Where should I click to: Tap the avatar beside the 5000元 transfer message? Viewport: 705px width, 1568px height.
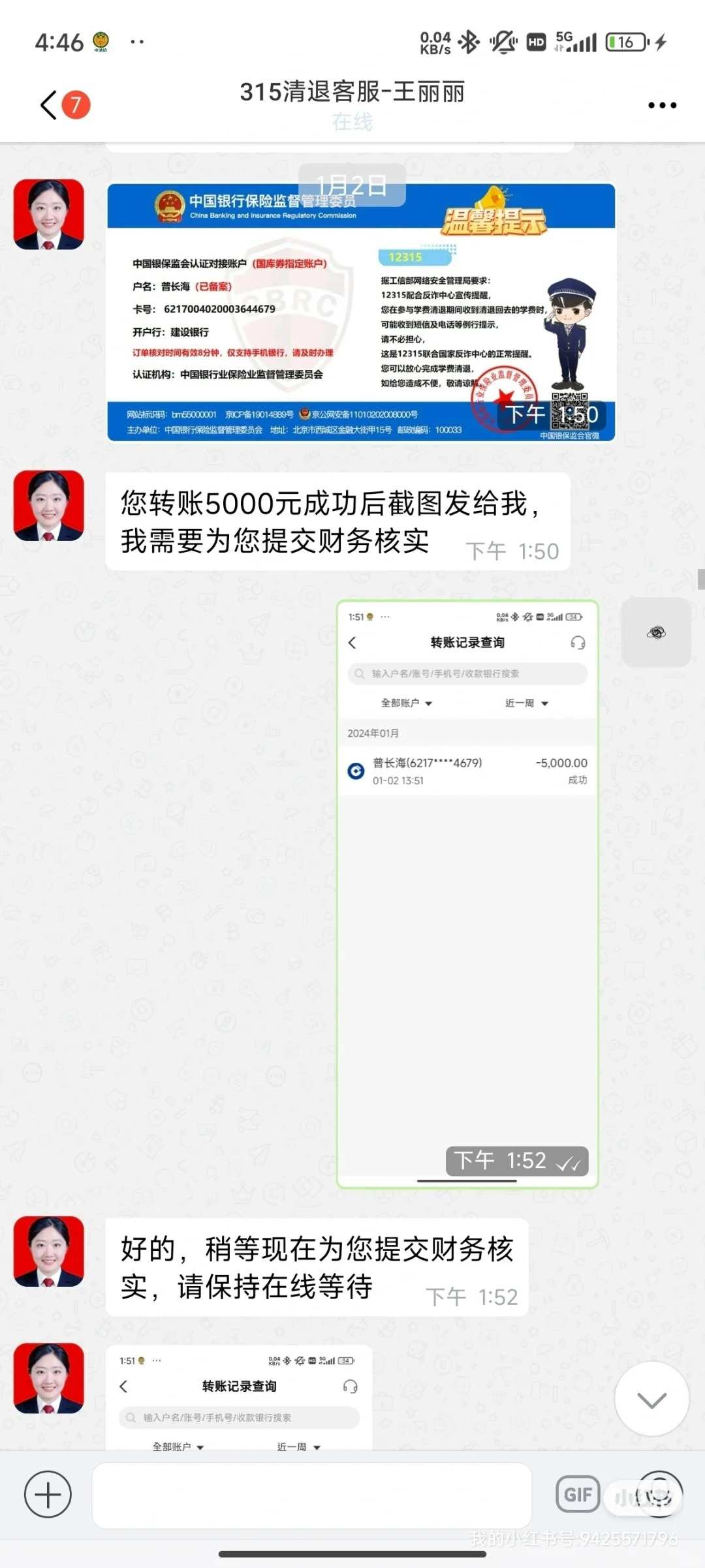49,506
